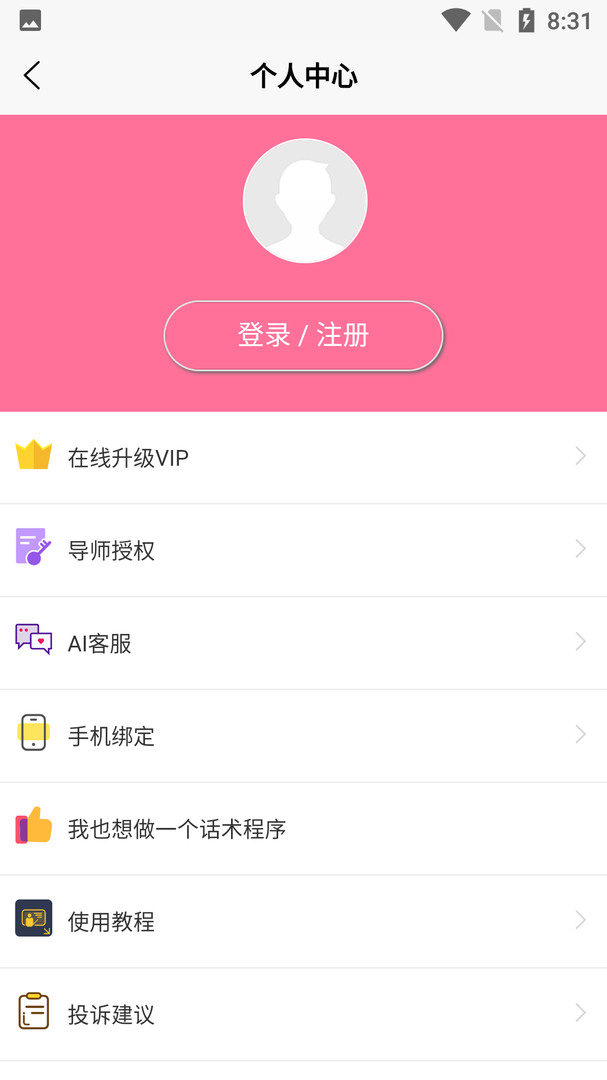View the 使用教程 tutorial
Image resolution: width=607 pixels, height=1080 pixels.
(x=303, y=921)
